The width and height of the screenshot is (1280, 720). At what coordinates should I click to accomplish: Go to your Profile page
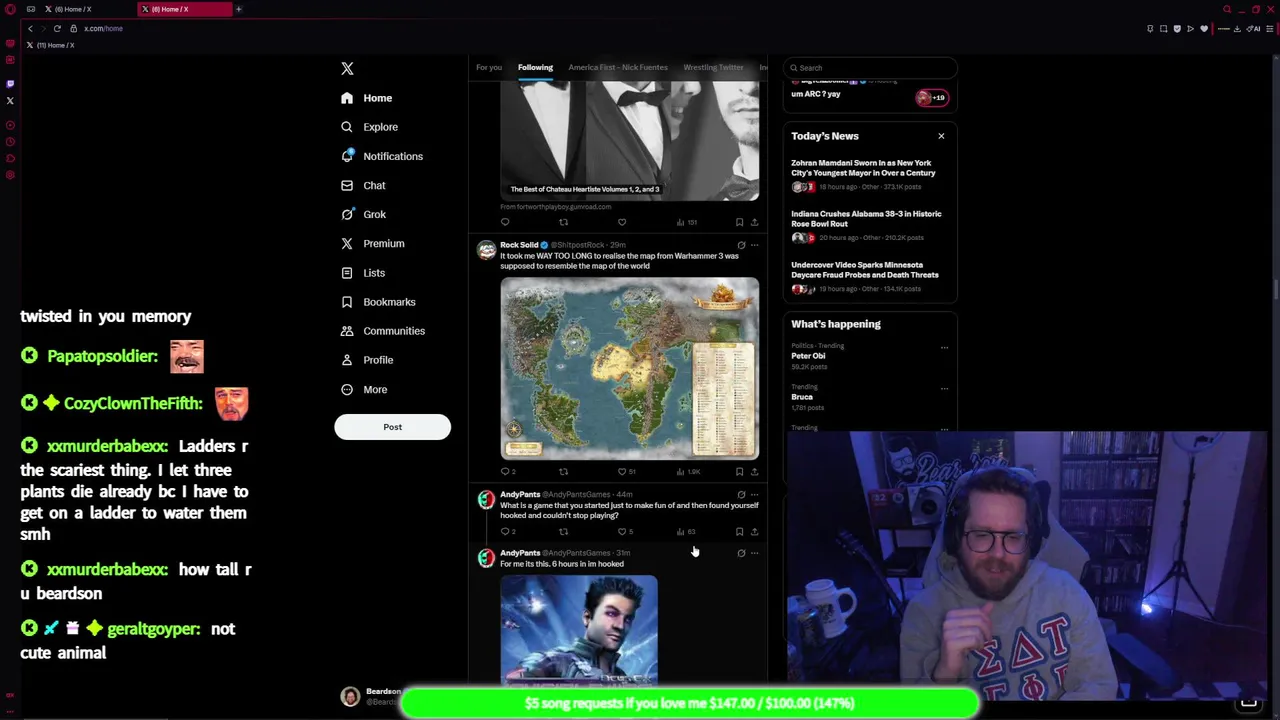click(x=377, y=360)
